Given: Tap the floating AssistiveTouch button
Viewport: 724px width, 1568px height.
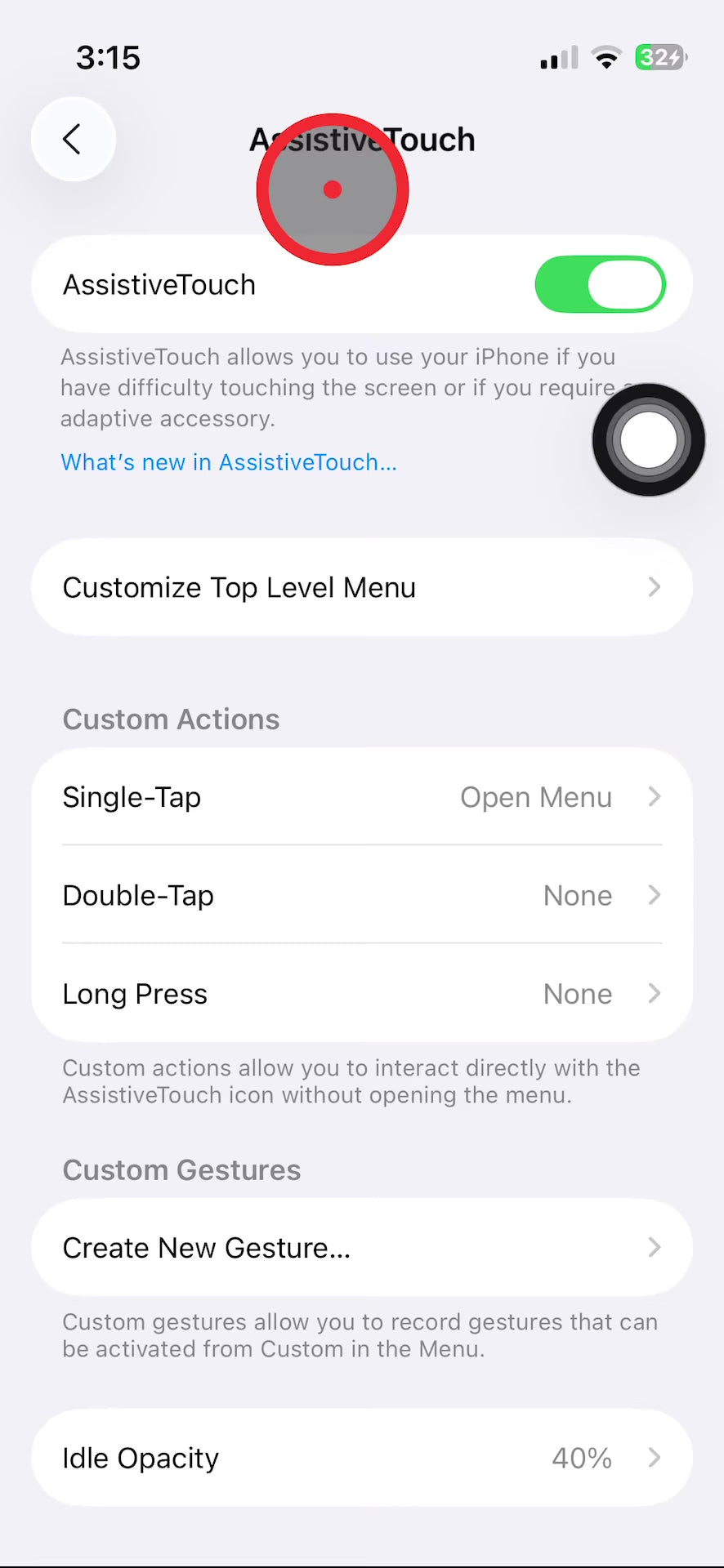Looking at the screenshot, I should coord(649,440).
